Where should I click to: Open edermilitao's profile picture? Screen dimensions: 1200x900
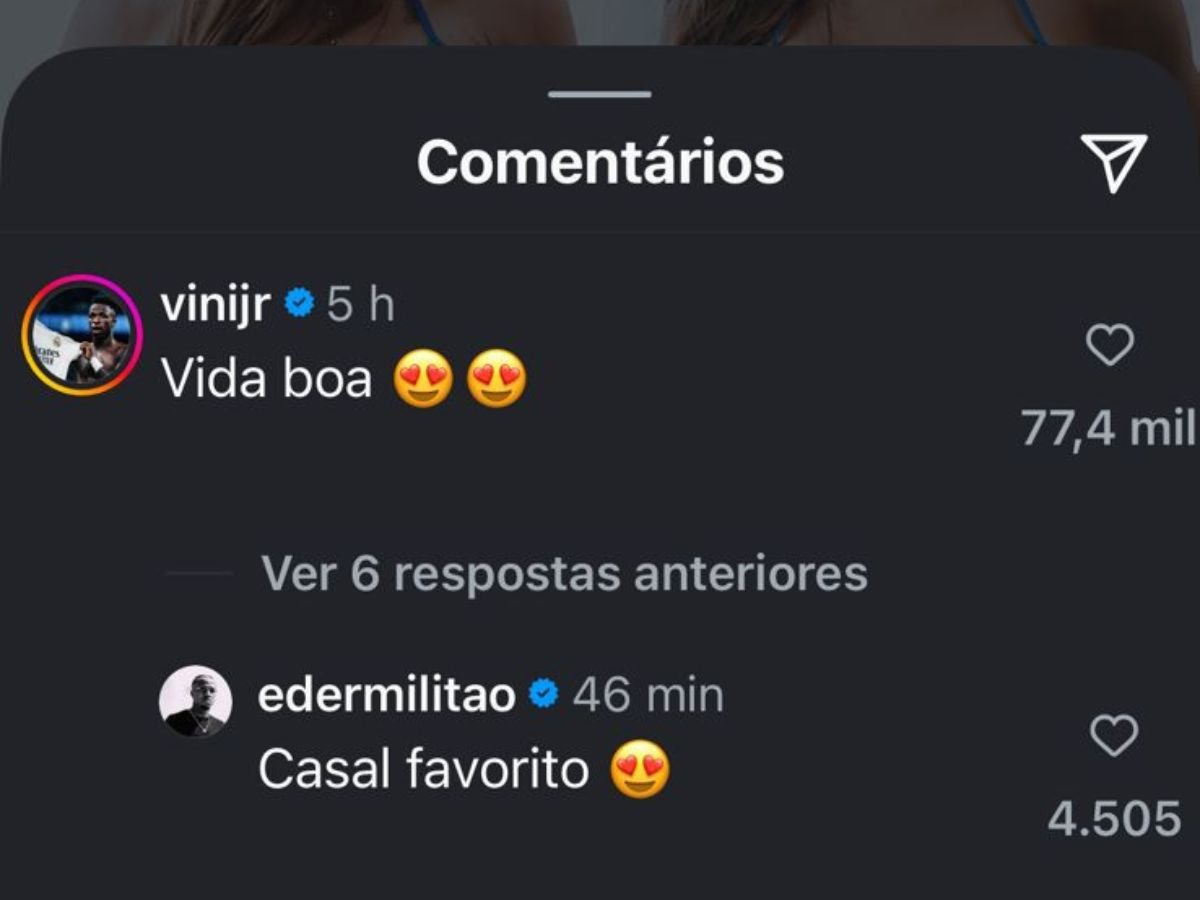coord(195,701)
